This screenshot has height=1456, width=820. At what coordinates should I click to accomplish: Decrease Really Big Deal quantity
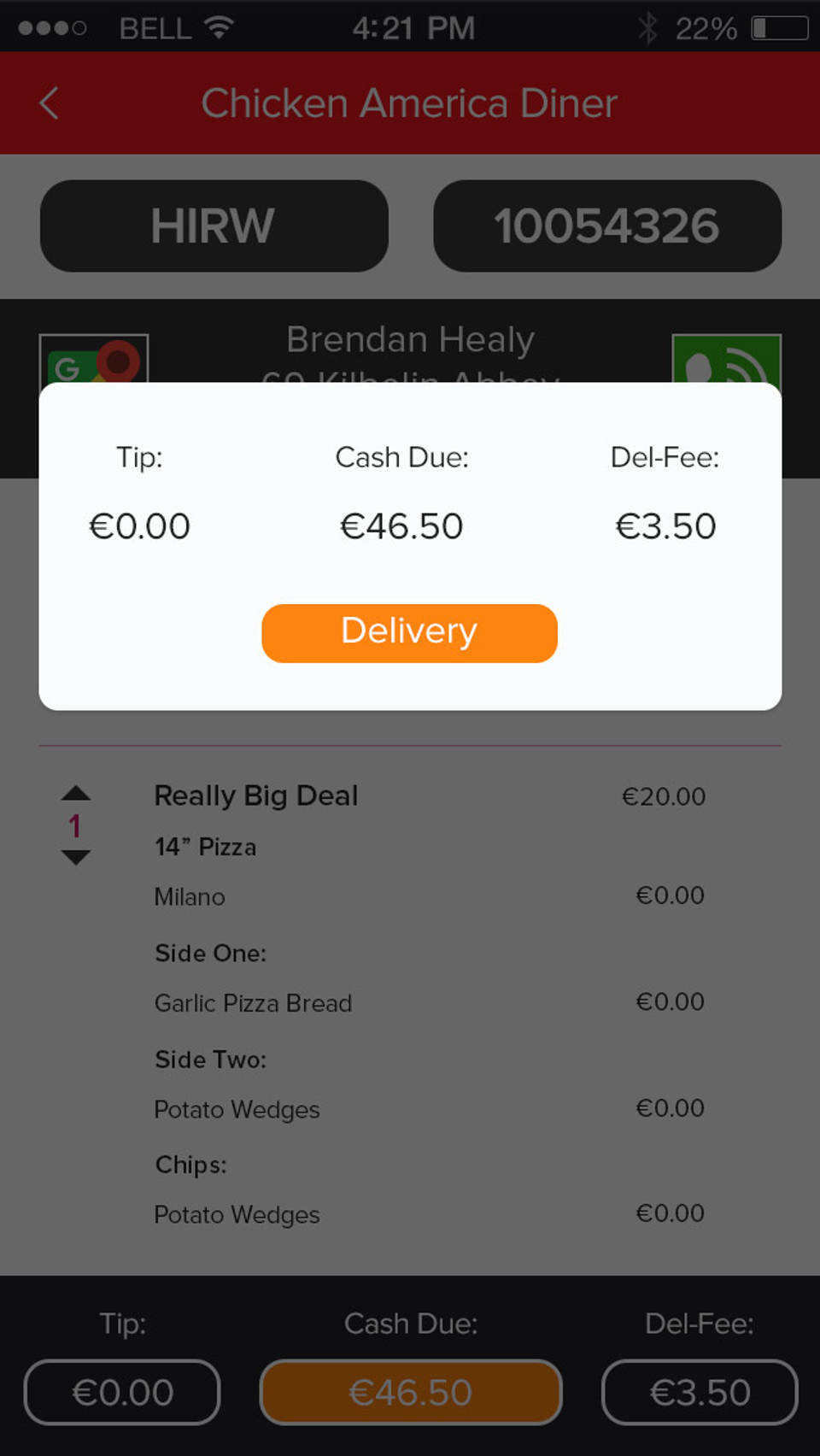(x=76, y=857)
